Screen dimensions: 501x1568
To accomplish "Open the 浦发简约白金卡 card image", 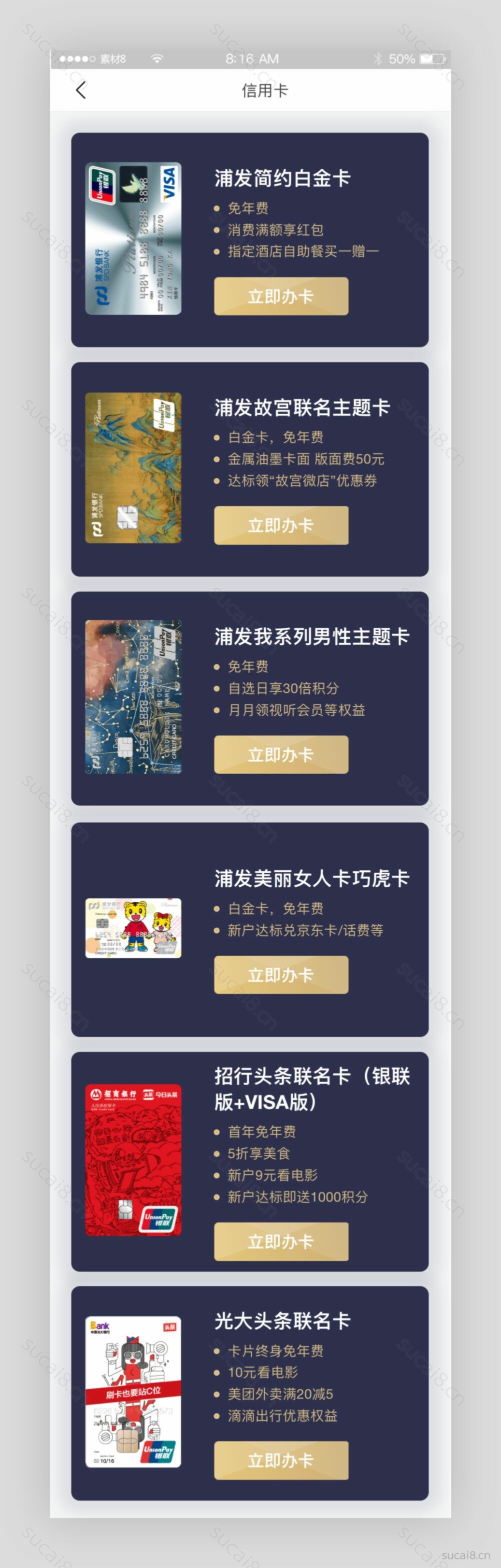I will (133, 238).
